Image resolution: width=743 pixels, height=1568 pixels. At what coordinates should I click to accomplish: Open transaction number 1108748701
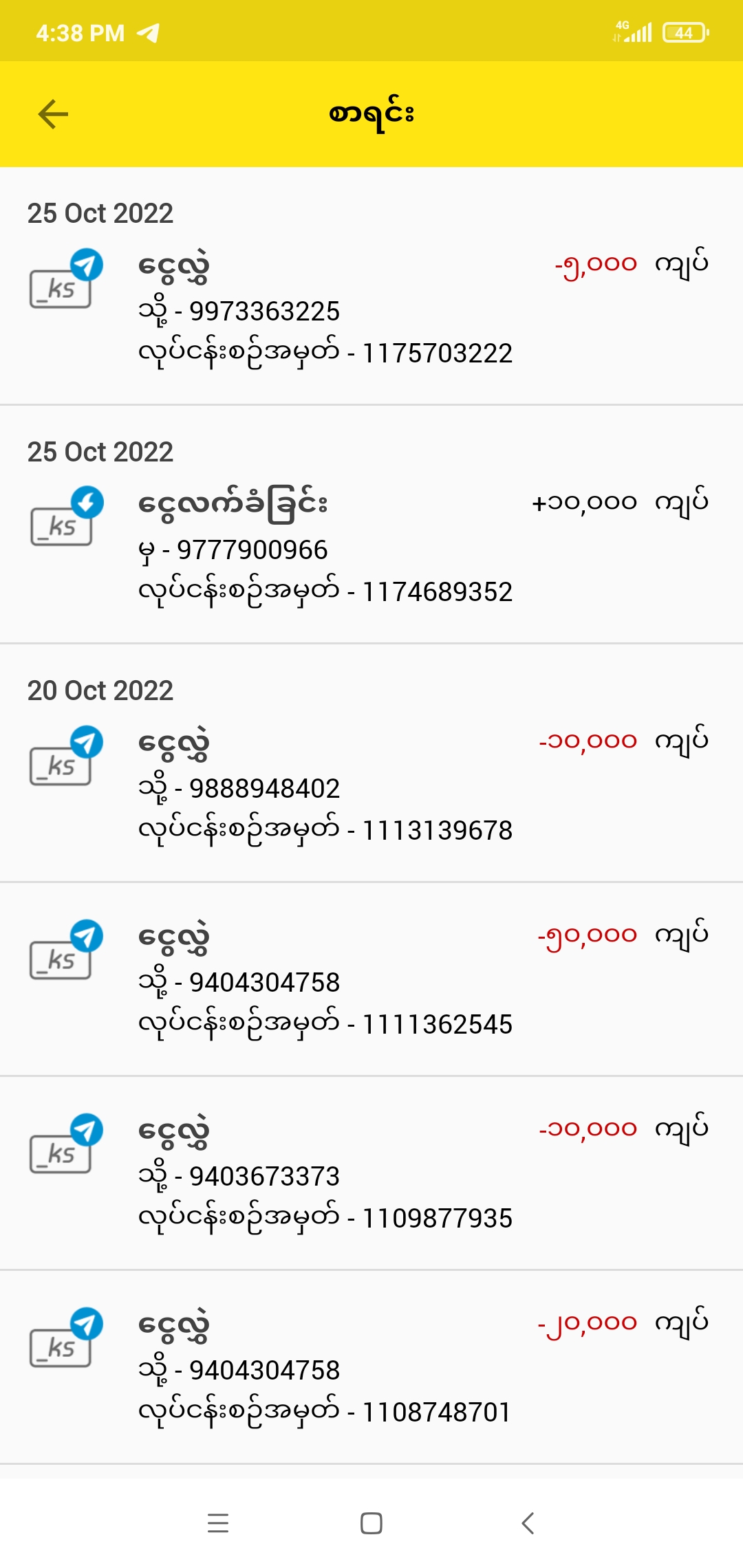point(371,1367)
